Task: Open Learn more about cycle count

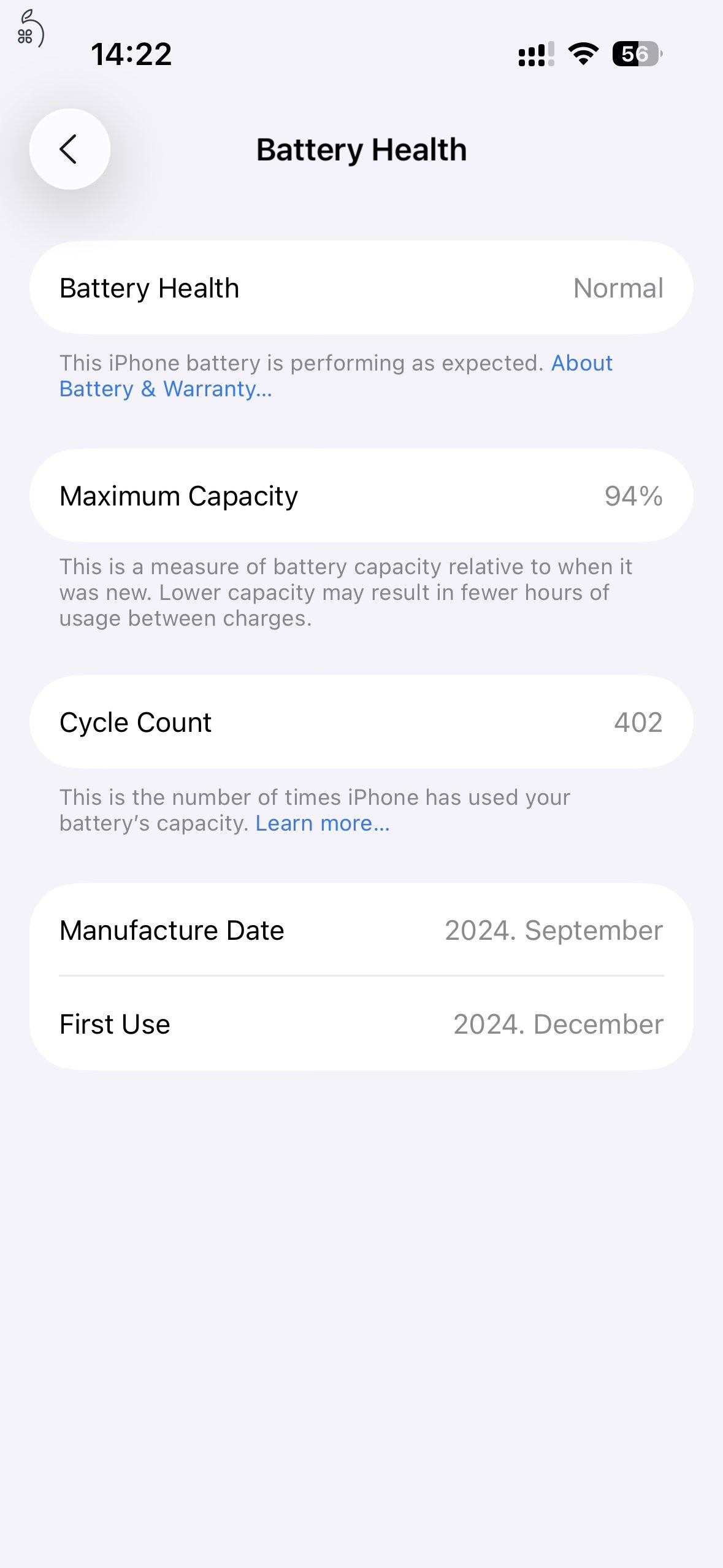Action: (x=323, y=823)
